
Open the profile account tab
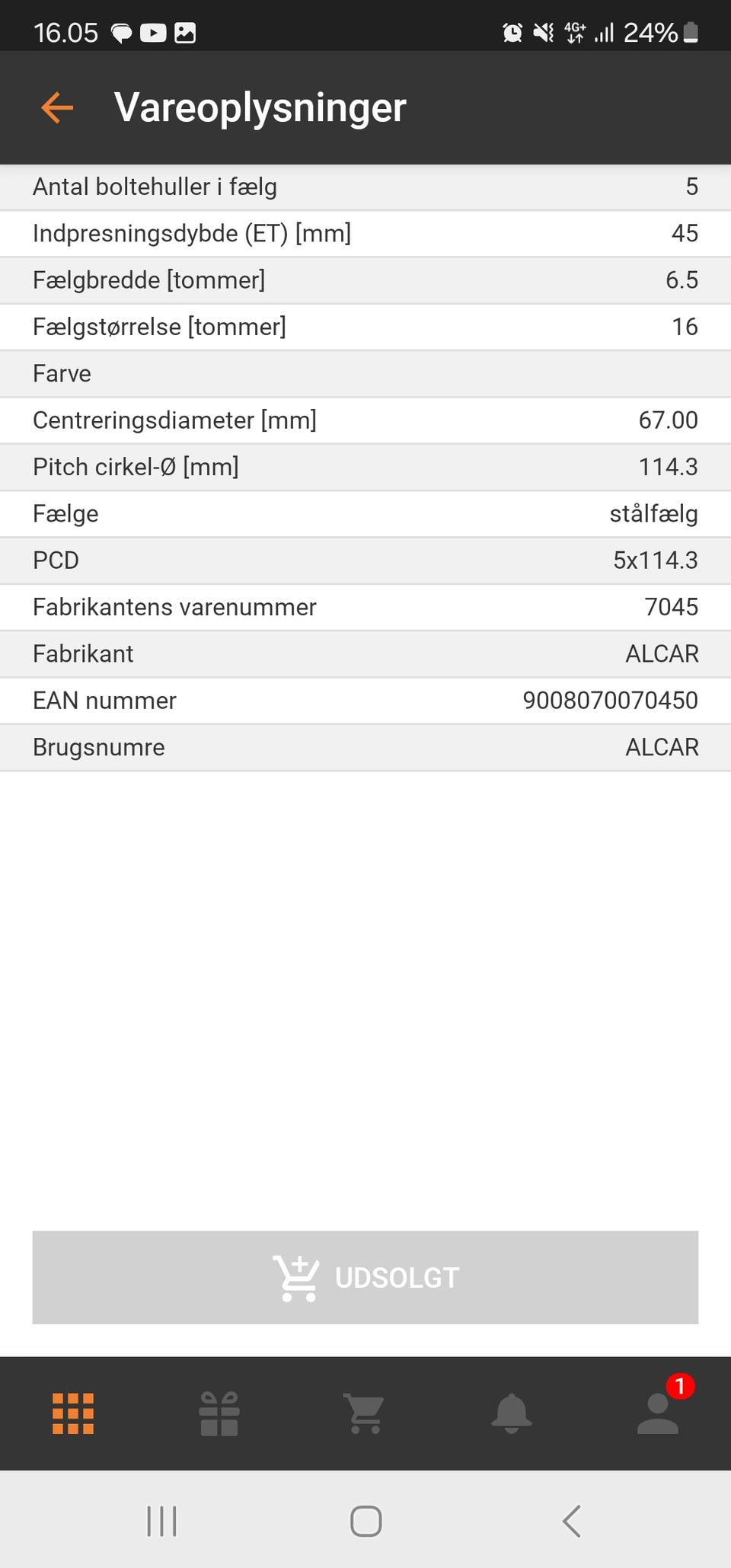(x=658, y=1413)
